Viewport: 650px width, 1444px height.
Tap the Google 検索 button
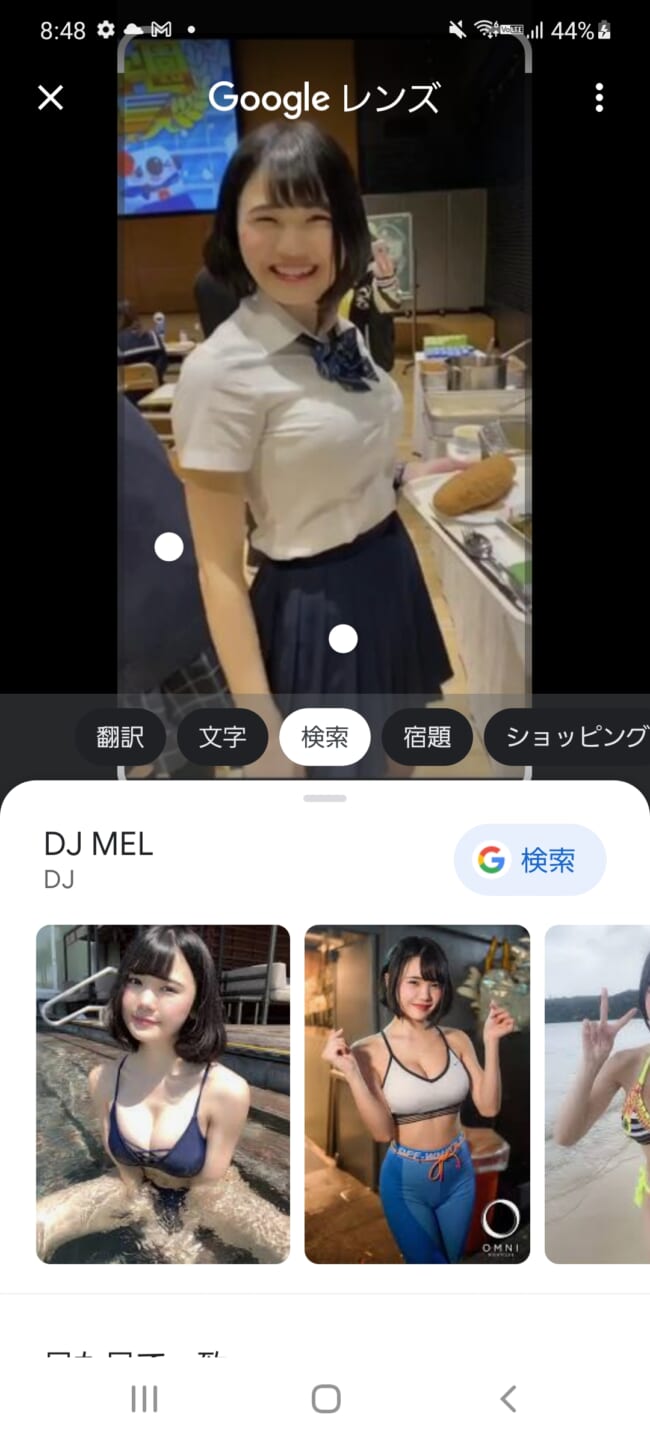[530, 860]
